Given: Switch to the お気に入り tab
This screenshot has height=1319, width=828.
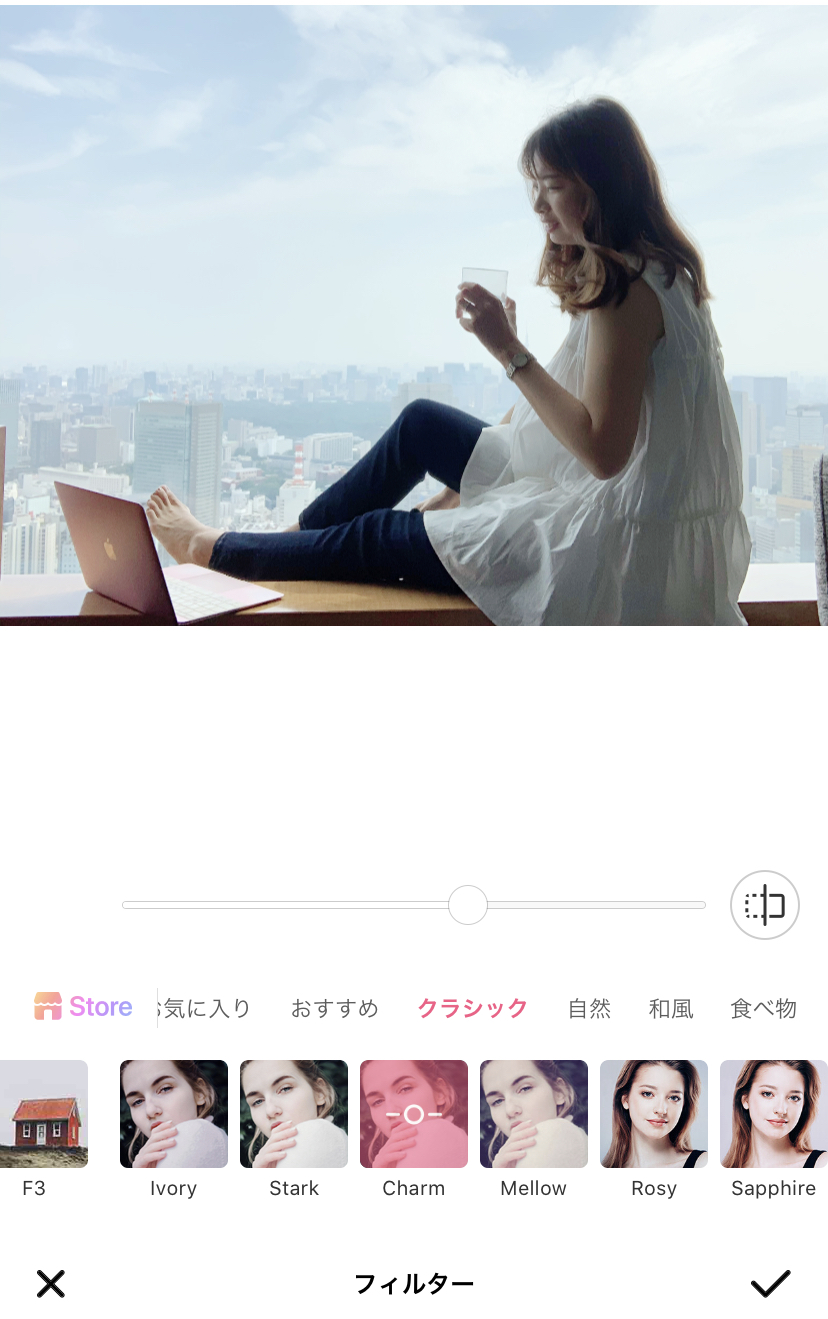Looking at the screenshot, I should click(x=206, y=1008).
